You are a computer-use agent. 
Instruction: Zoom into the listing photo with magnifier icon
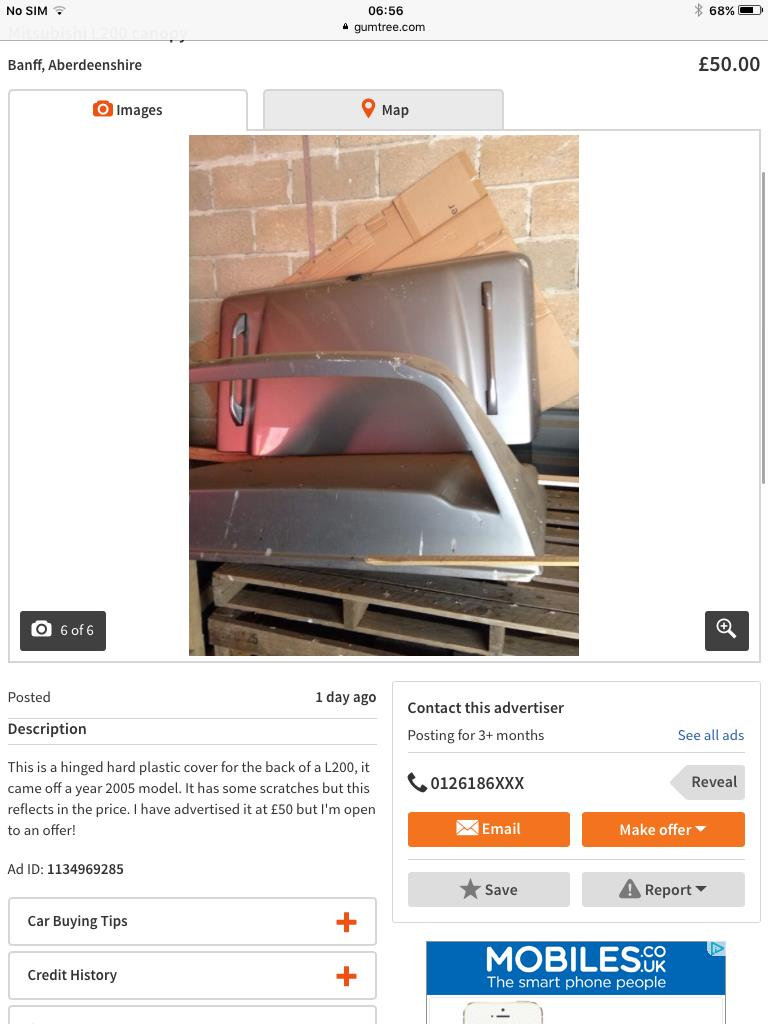[726, 629]
